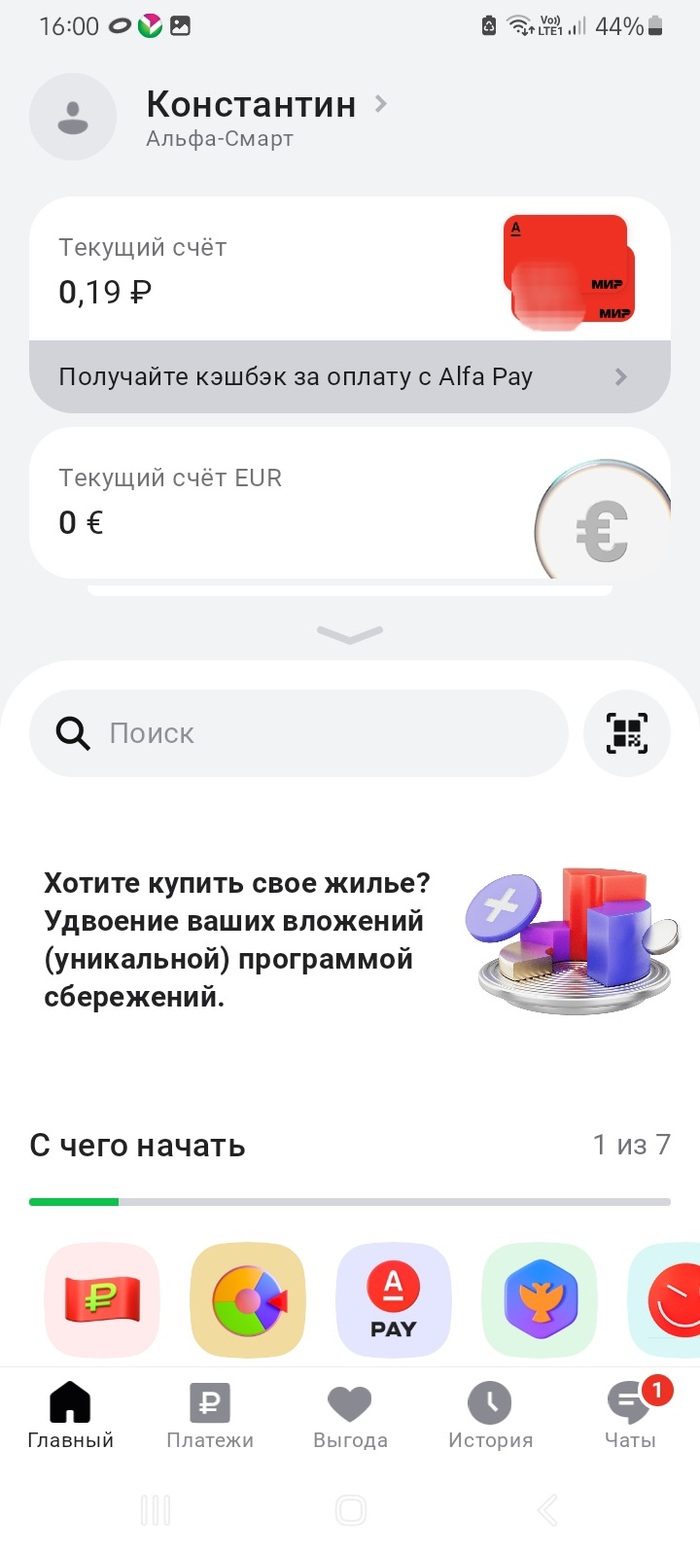The width and height of the screenshot is (700, 1556).
Task: Open the Alfa PAY tile
Action: [393, 1299]
